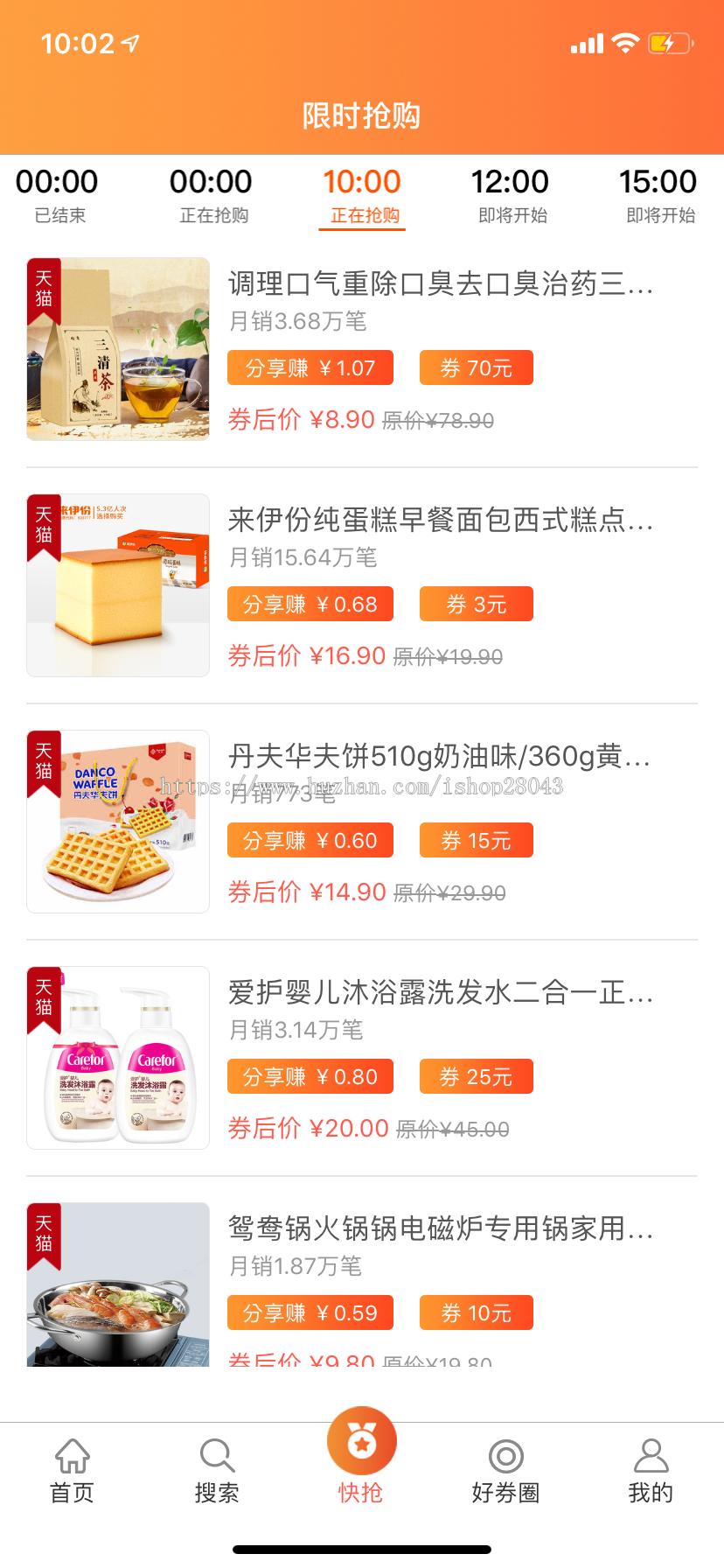
Task: Tap 分享赚 ¥0.60 share button
Action: click(310, 841)
